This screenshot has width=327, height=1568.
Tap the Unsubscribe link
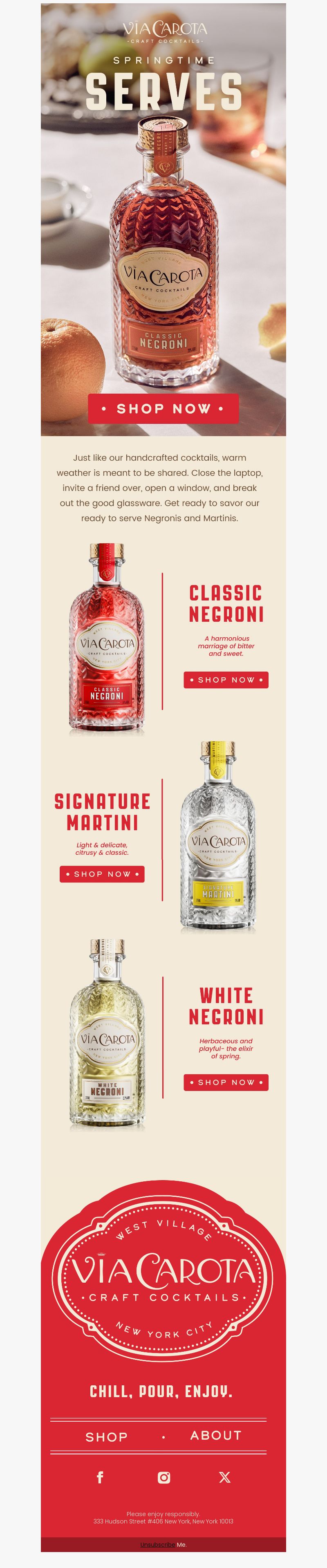[157, 1544]
